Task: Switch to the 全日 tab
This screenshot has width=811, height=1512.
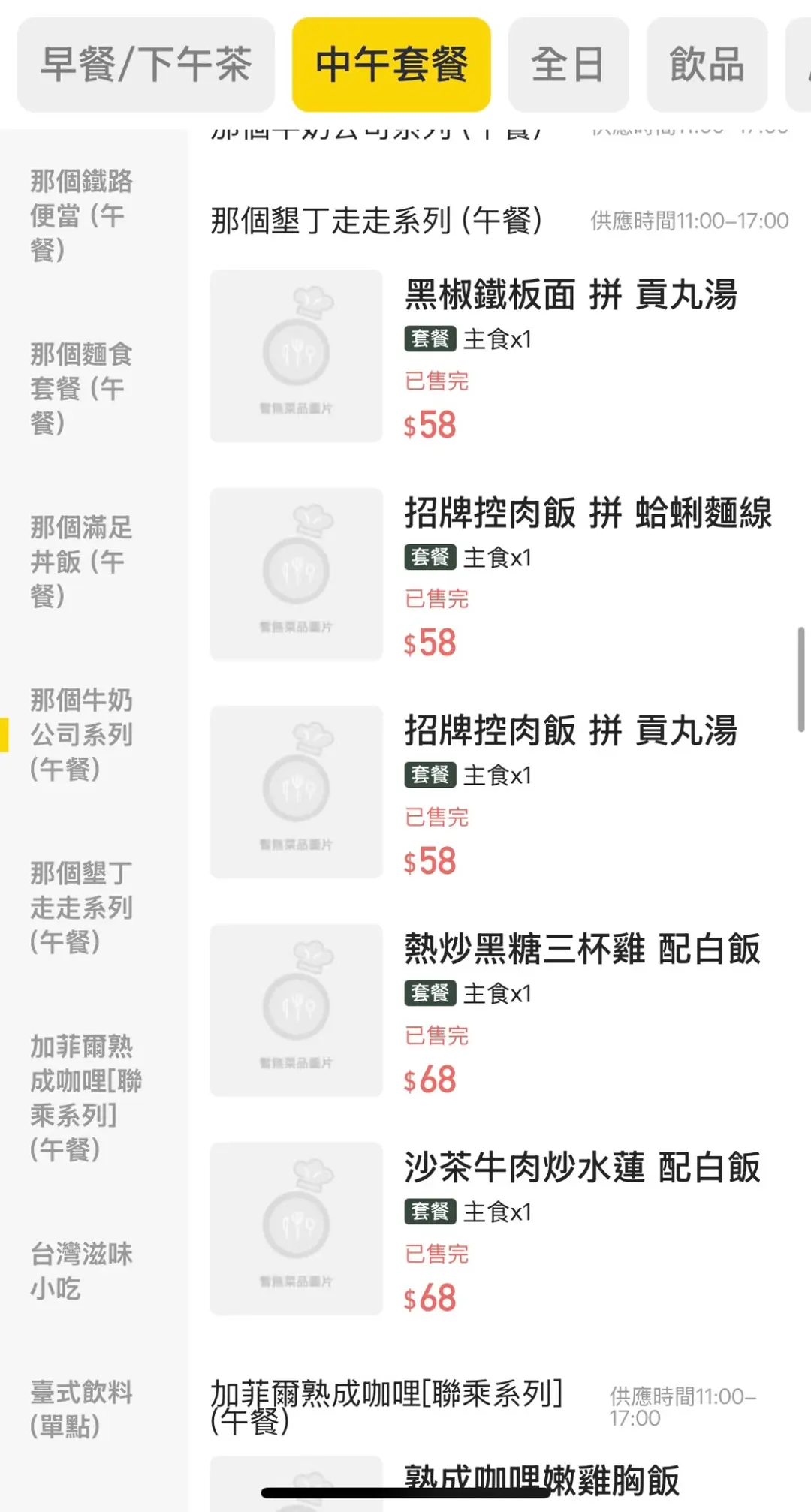Action: pyautogui.click(x=568, y=65)
